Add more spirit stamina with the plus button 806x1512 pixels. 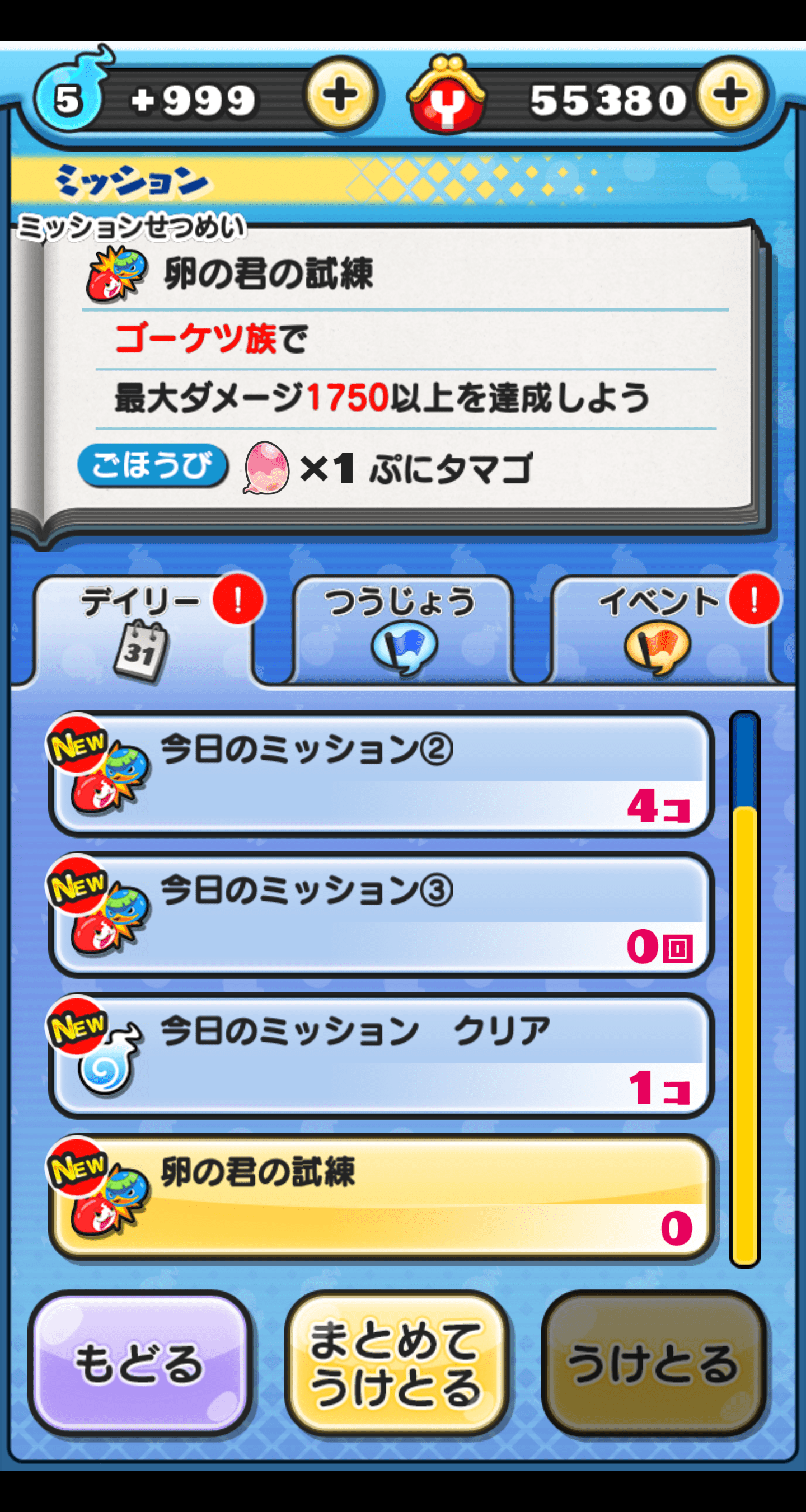340,95
